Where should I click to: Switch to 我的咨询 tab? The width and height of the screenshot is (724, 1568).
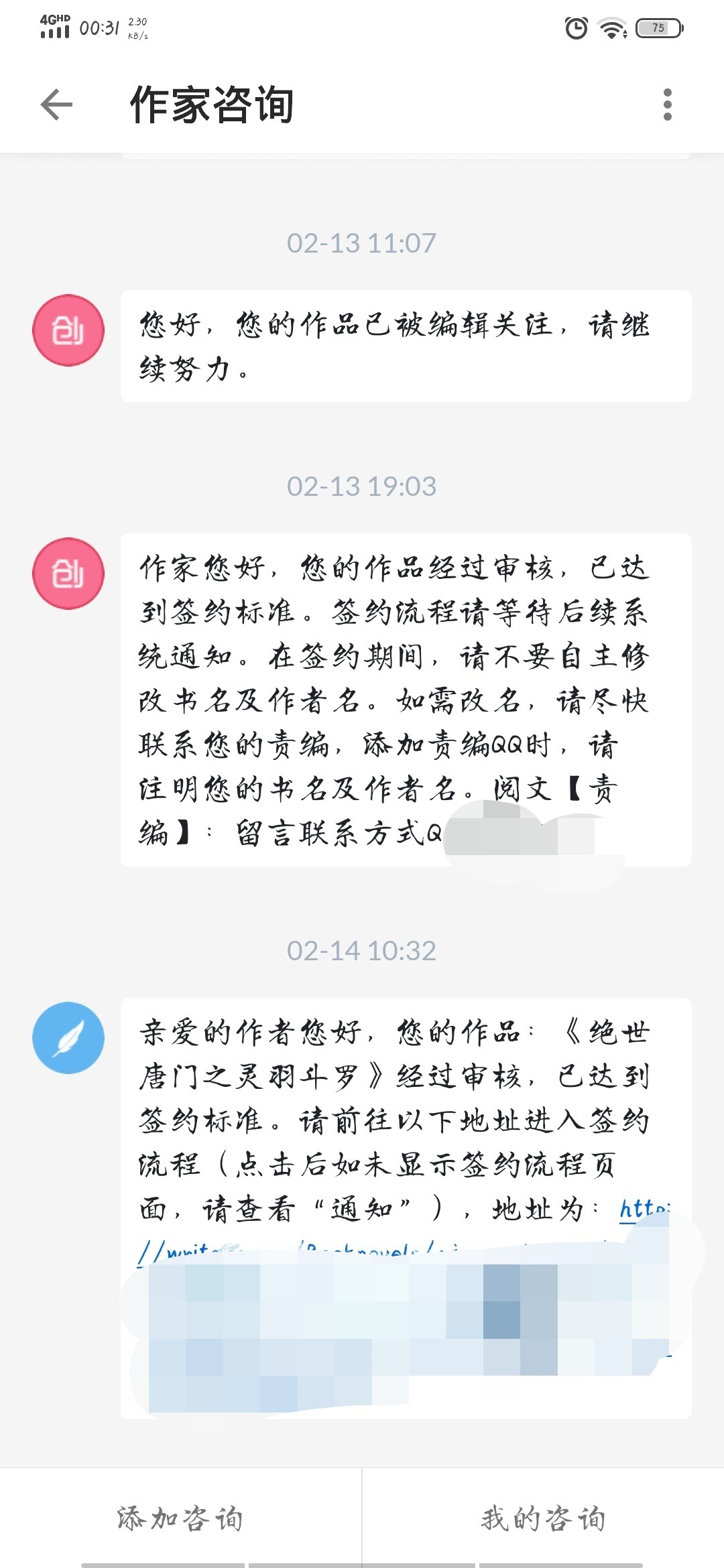tap(543, 1518)
